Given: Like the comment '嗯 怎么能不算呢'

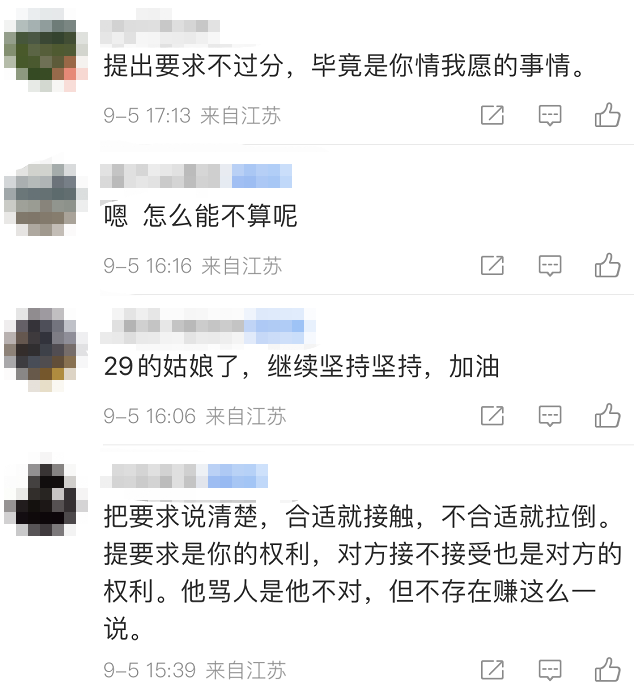Looking at the screenshot, I should [x=607, y=265].
